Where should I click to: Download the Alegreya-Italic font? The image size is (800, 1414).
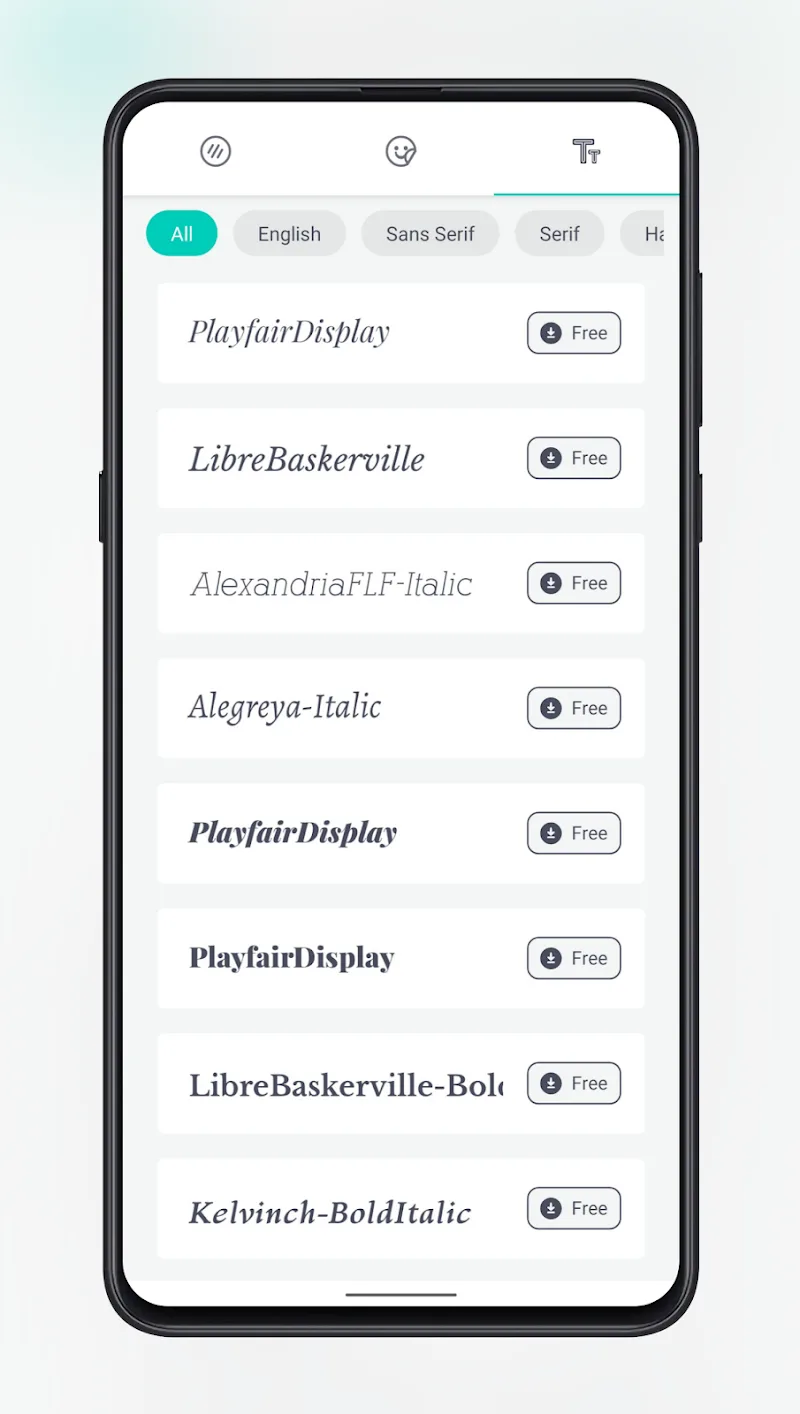[x=574, y=708]
